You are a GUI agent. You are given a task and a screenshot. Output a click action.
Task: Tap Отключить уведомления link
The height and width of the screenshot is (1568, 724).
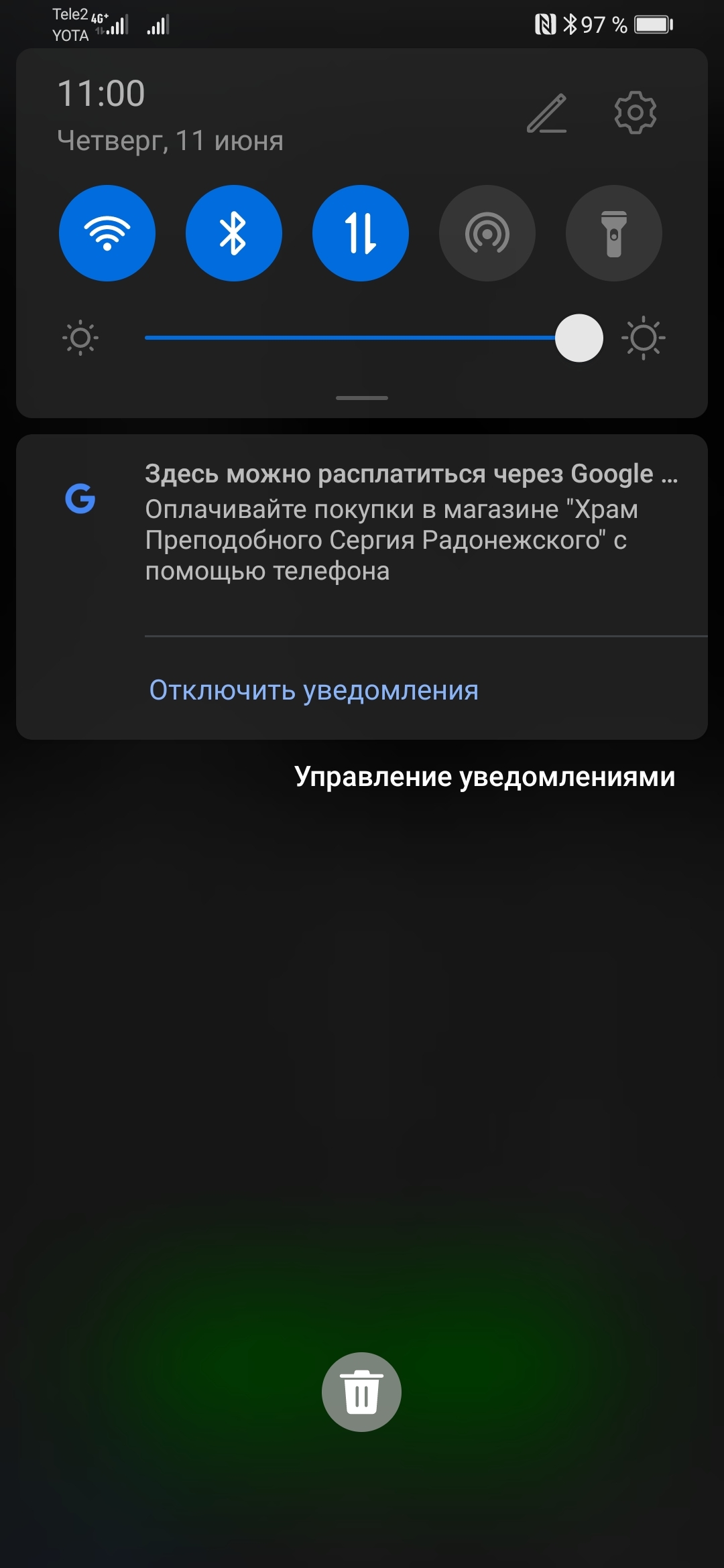[314, 690]
